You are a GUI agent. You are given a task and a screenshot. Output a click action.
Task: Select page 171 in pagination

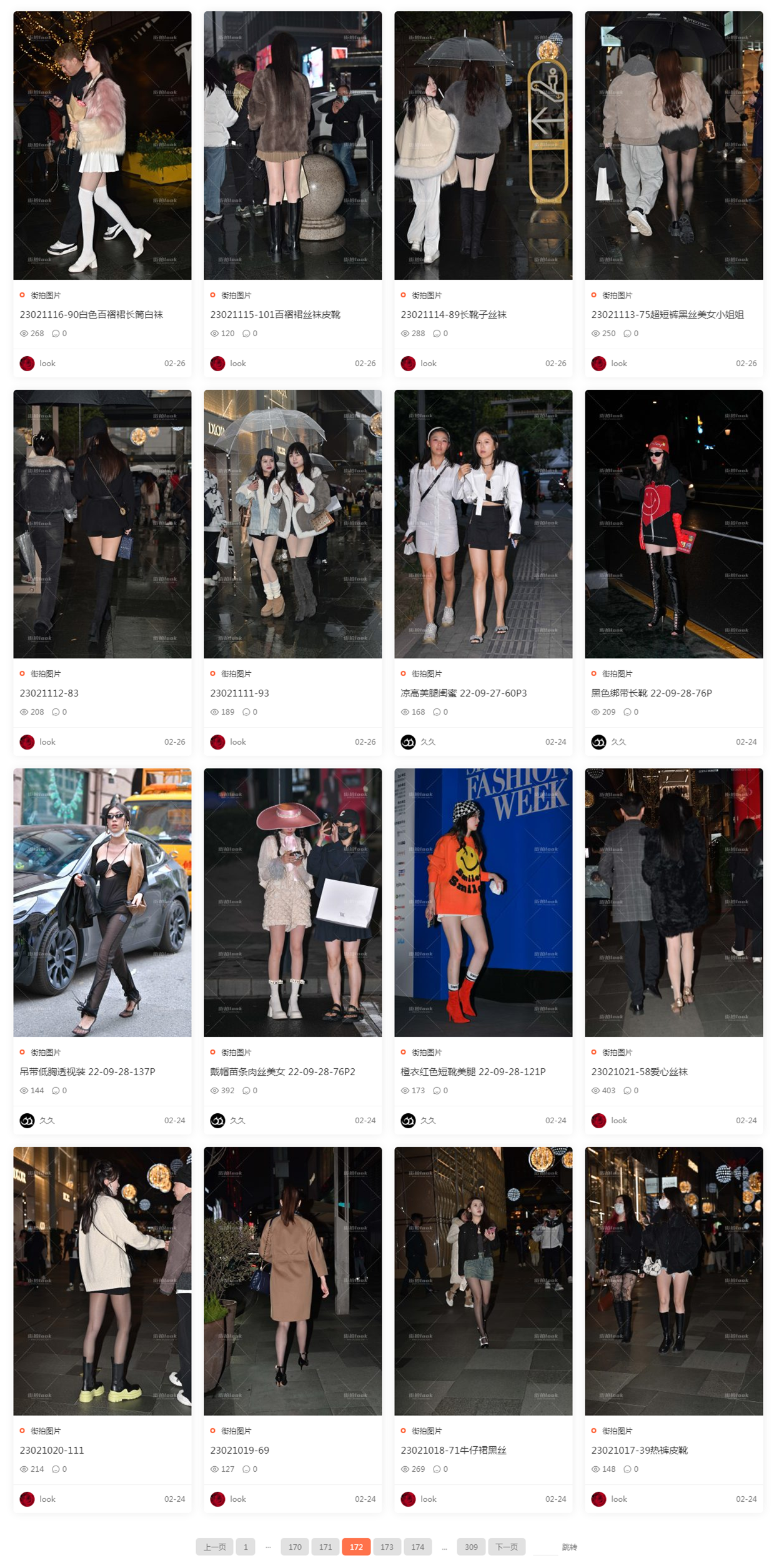[325, 1547]
